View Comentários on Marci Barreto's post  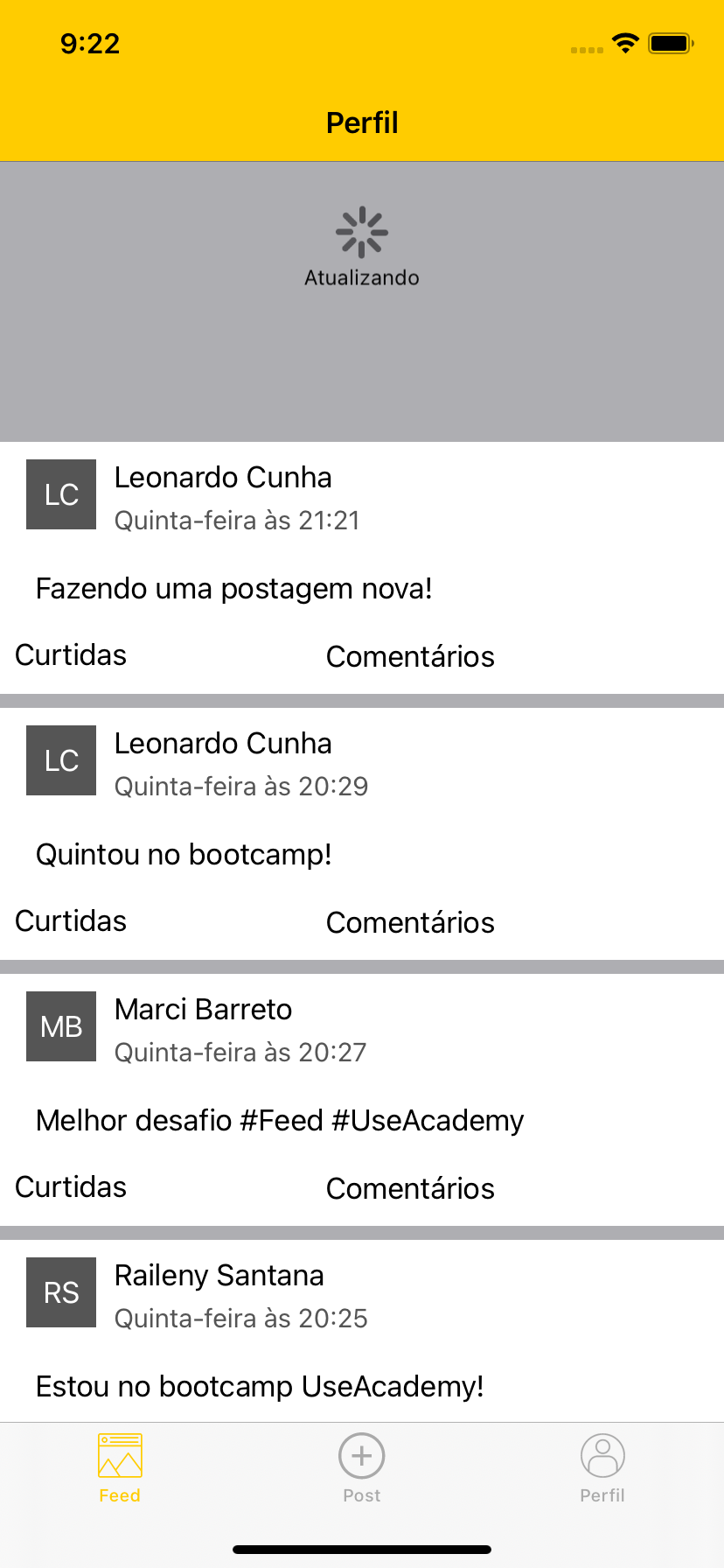point(410,1189)
